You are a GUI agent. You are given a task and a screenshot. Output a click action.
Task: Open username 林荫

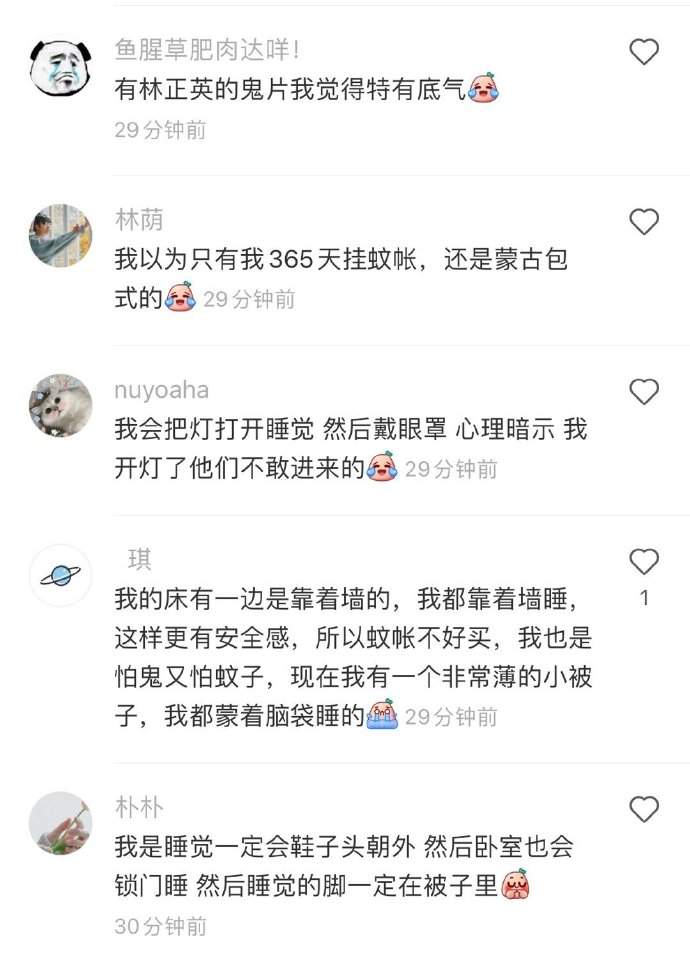tap(139, 220)
